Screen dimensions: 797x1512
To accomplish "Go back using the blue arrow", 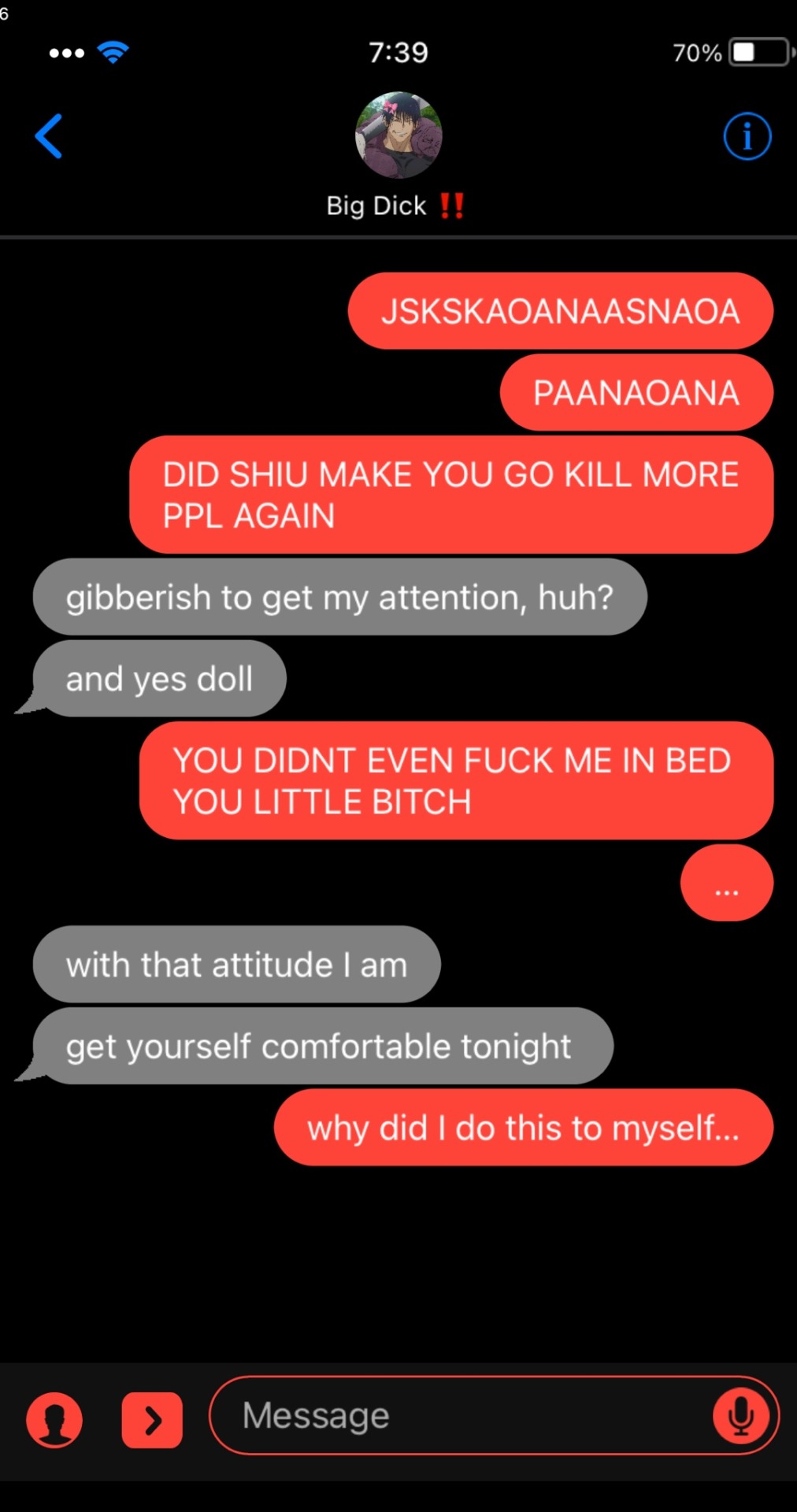I will click(49, 136).
